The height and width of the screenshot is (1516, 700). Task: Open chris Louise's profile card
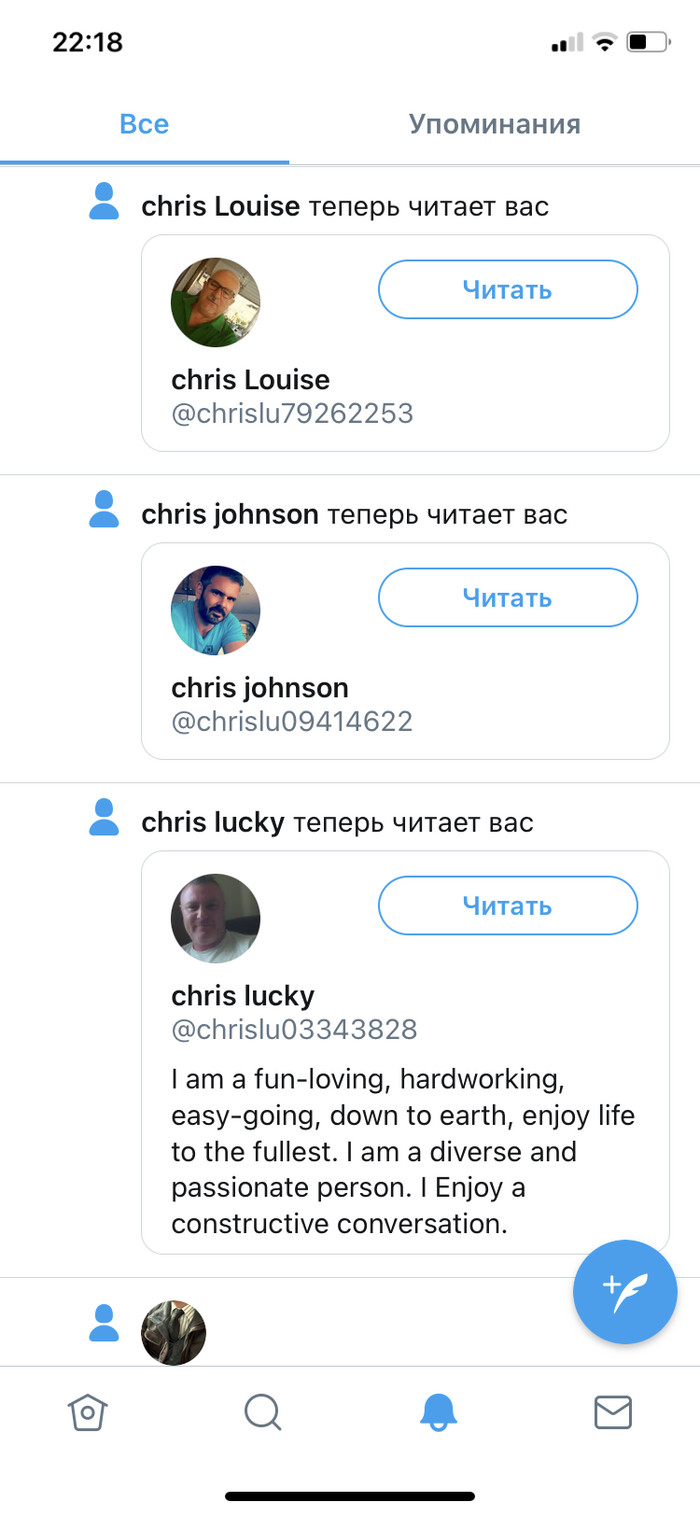tap(251, 381)
